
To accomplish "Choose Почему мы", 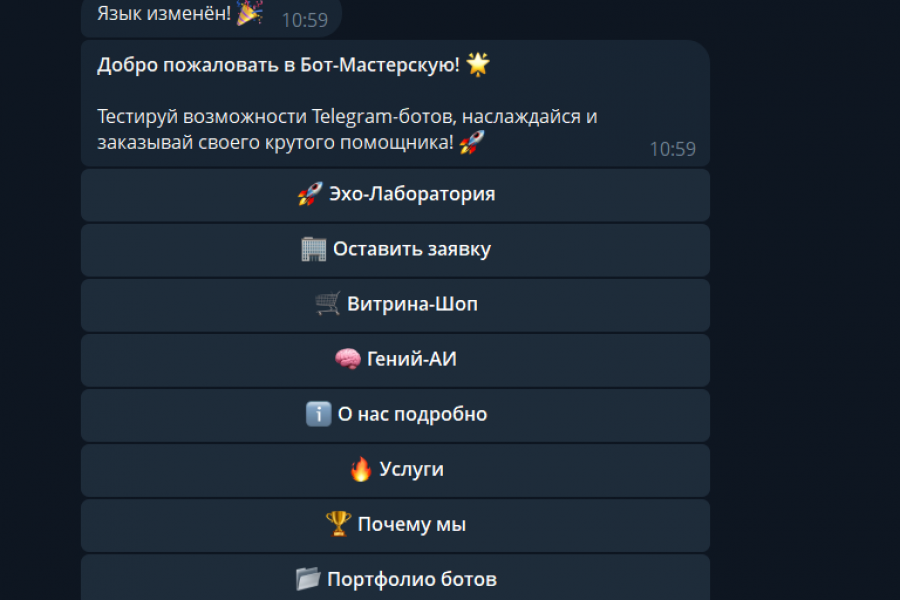I will [x=395, y=524].
